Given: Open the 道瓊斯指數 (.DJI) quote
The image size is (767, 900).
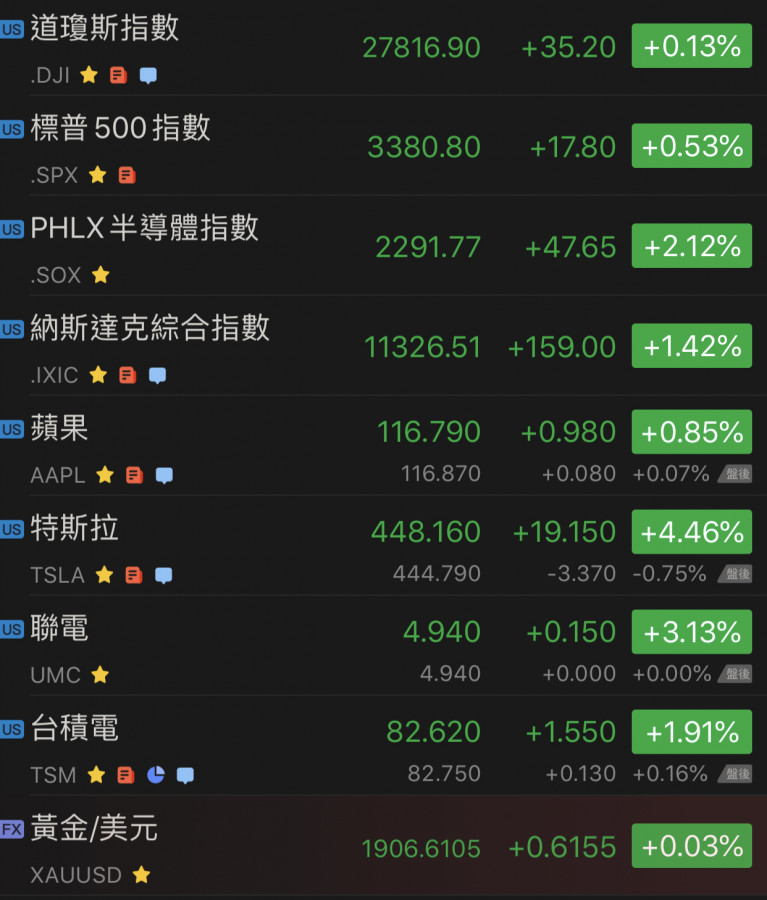Looking at the screenshot, I should (105, 28).
